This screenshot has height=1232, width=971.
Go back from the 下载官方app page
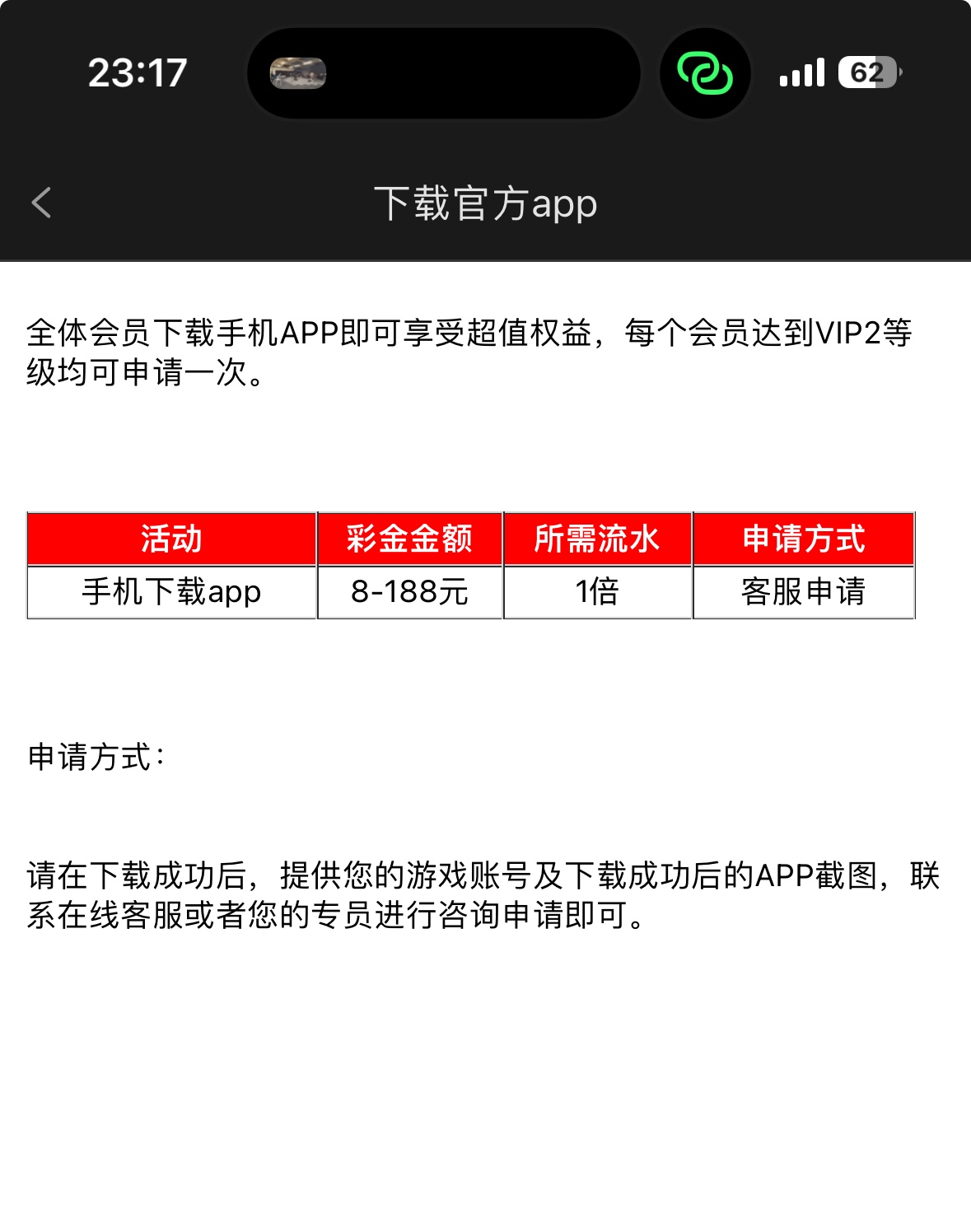point(41,203)
